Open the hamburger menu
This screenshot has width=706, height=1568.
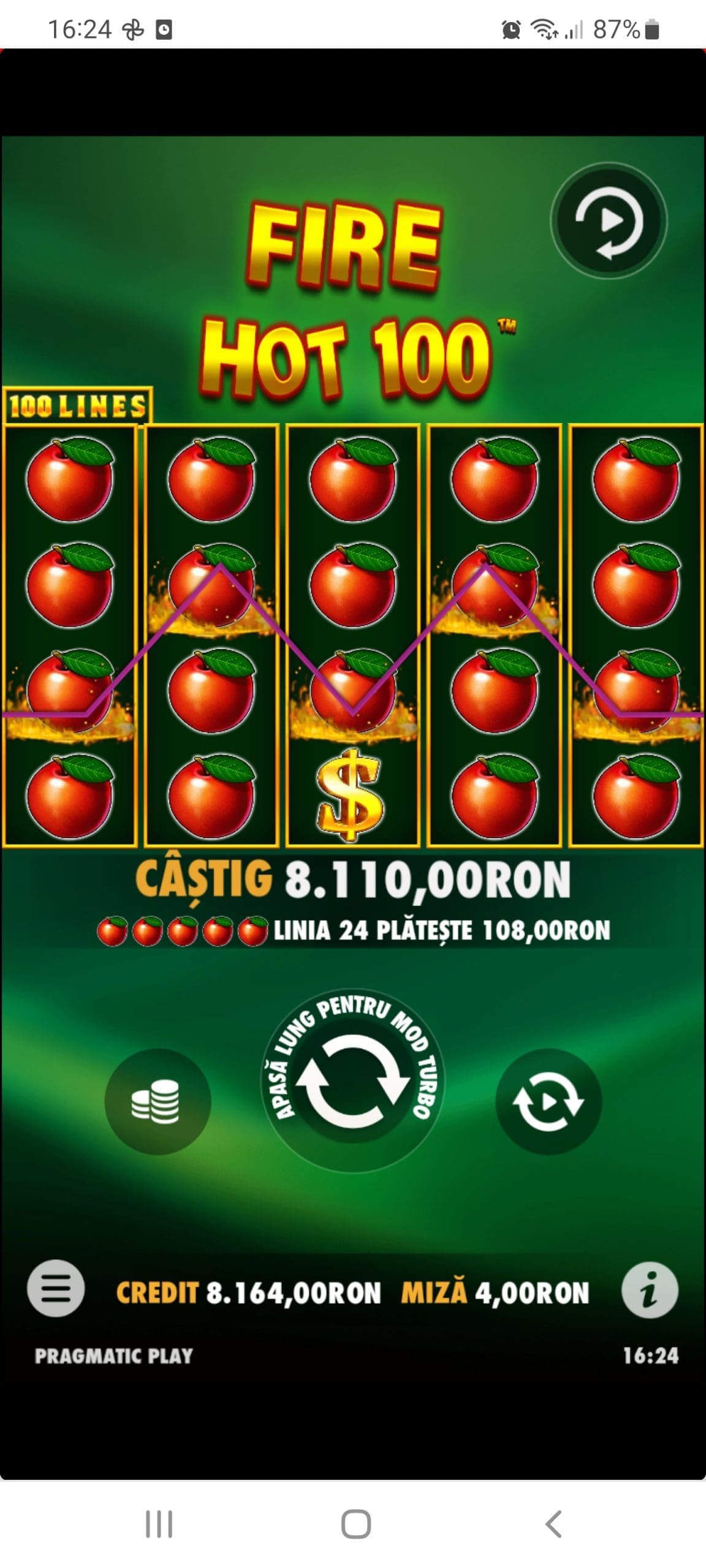click(56, 1289)
